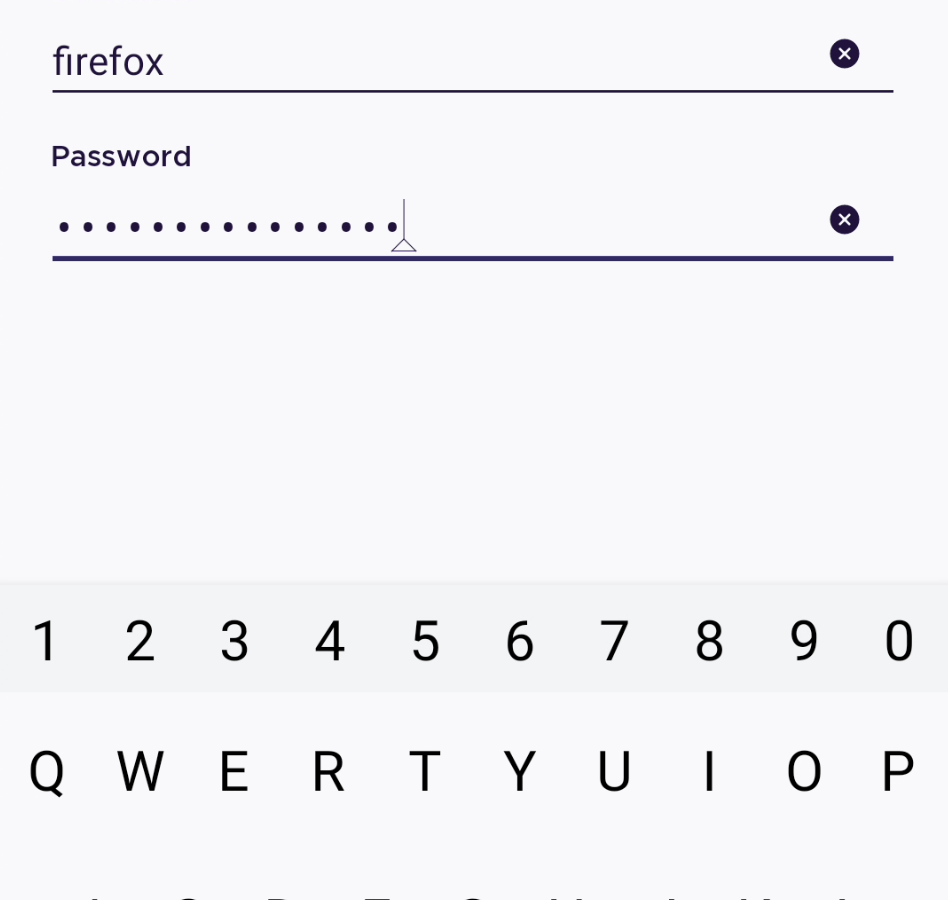Clear the firefox username field

click(844, 54)
